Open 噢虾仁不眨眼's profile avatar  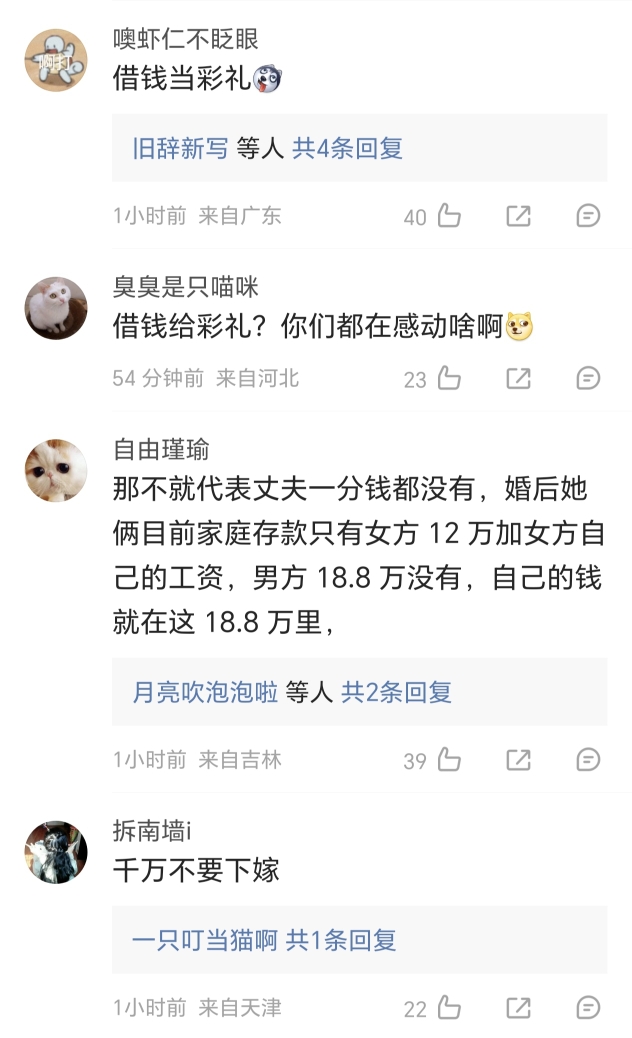56,60
